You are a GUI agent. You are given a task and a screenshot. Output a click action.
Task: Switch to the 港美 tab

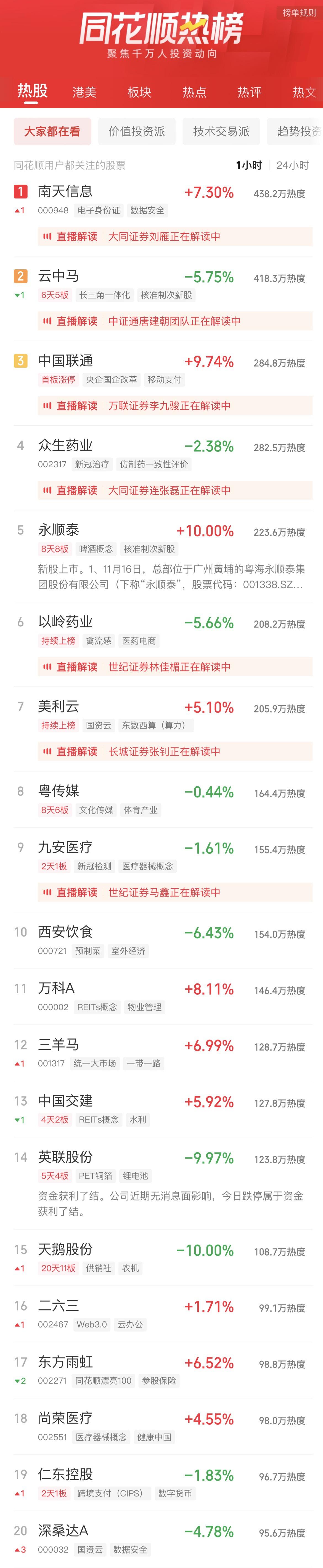pyautogui.click(x=84, y=92)
